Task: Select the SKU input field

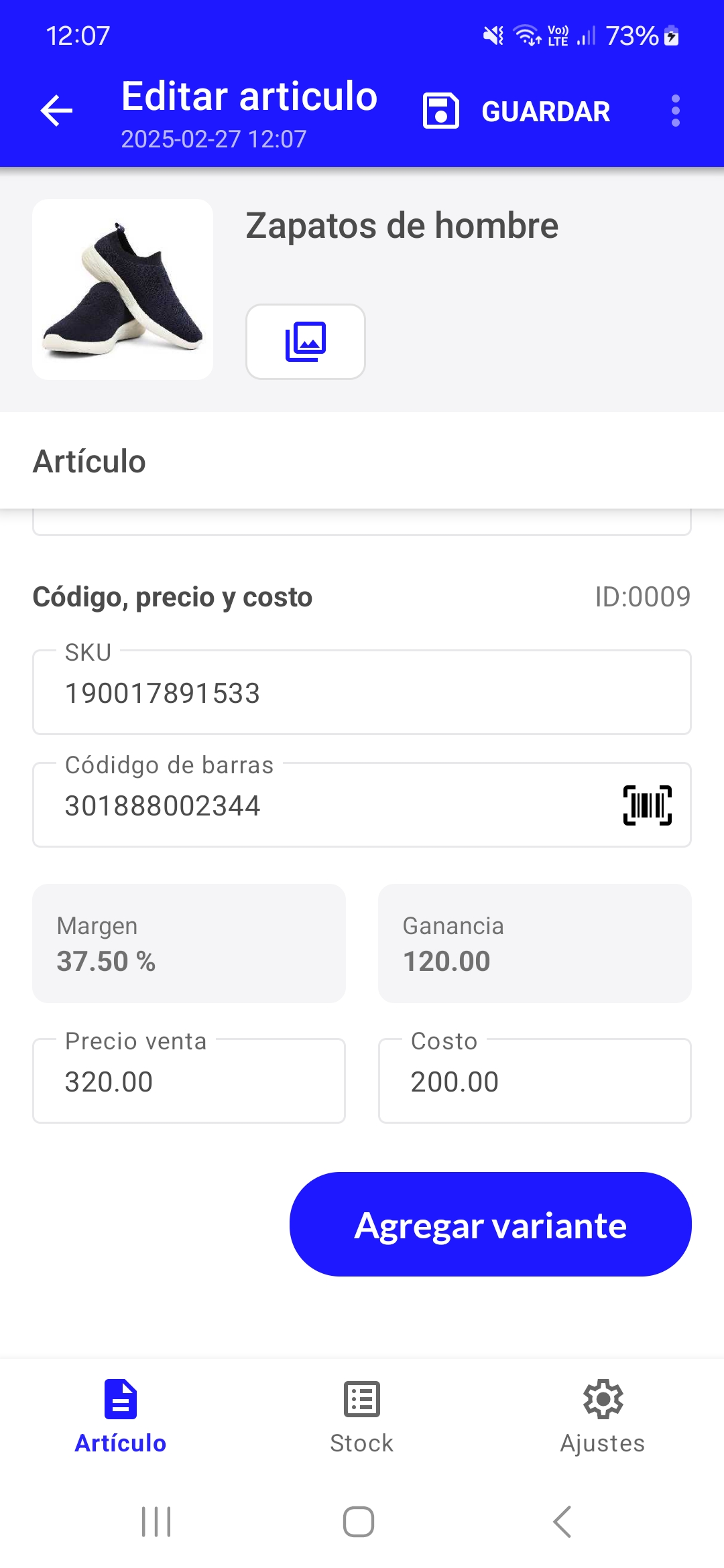Action: (x=362, y=692)
